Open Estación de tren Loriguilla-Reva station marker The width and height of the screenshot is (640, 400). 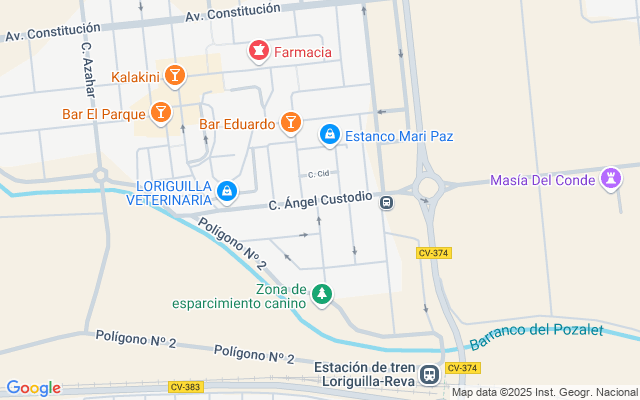[429, 374]
